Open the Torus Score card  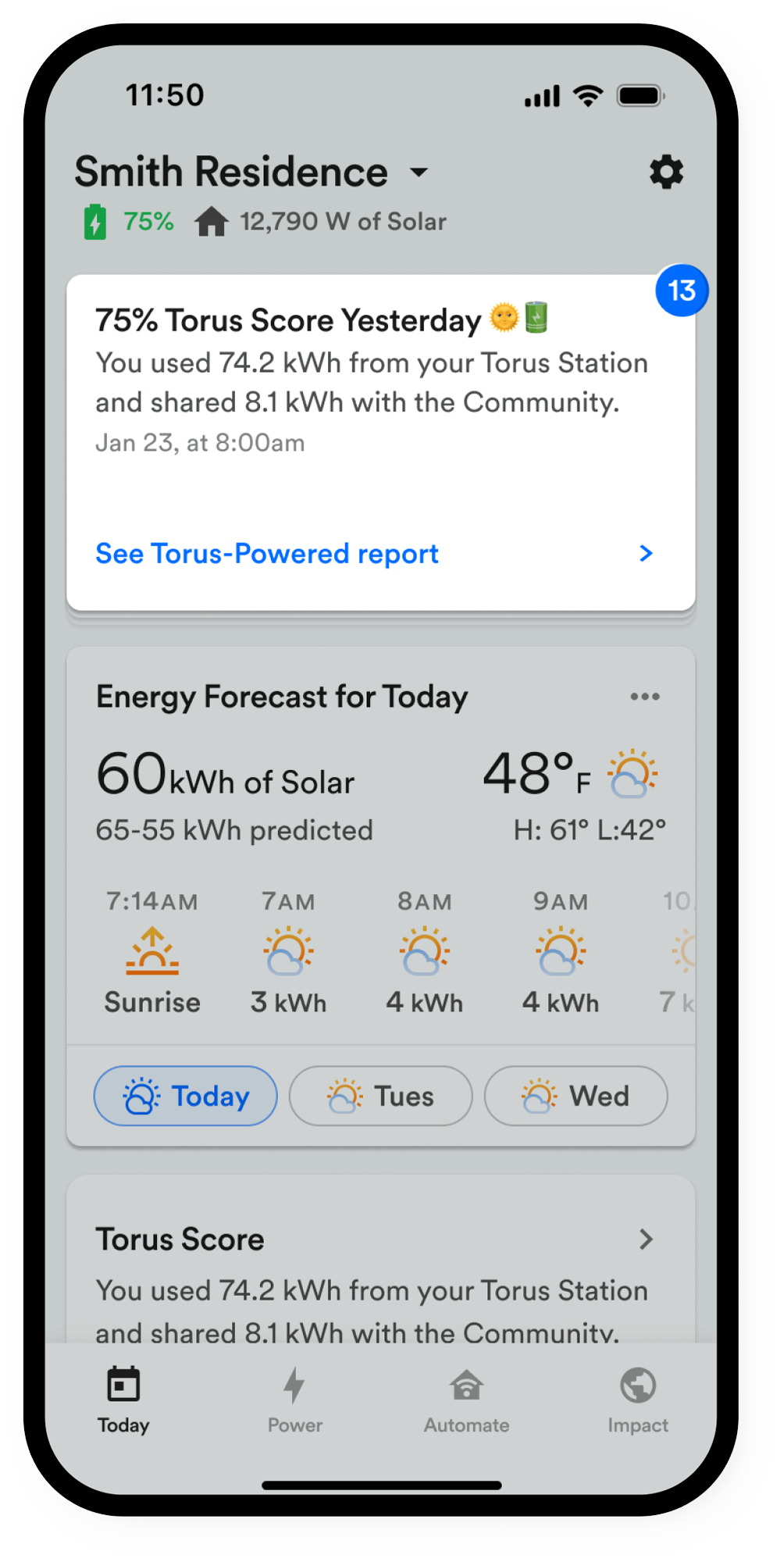pos(381,1259)
